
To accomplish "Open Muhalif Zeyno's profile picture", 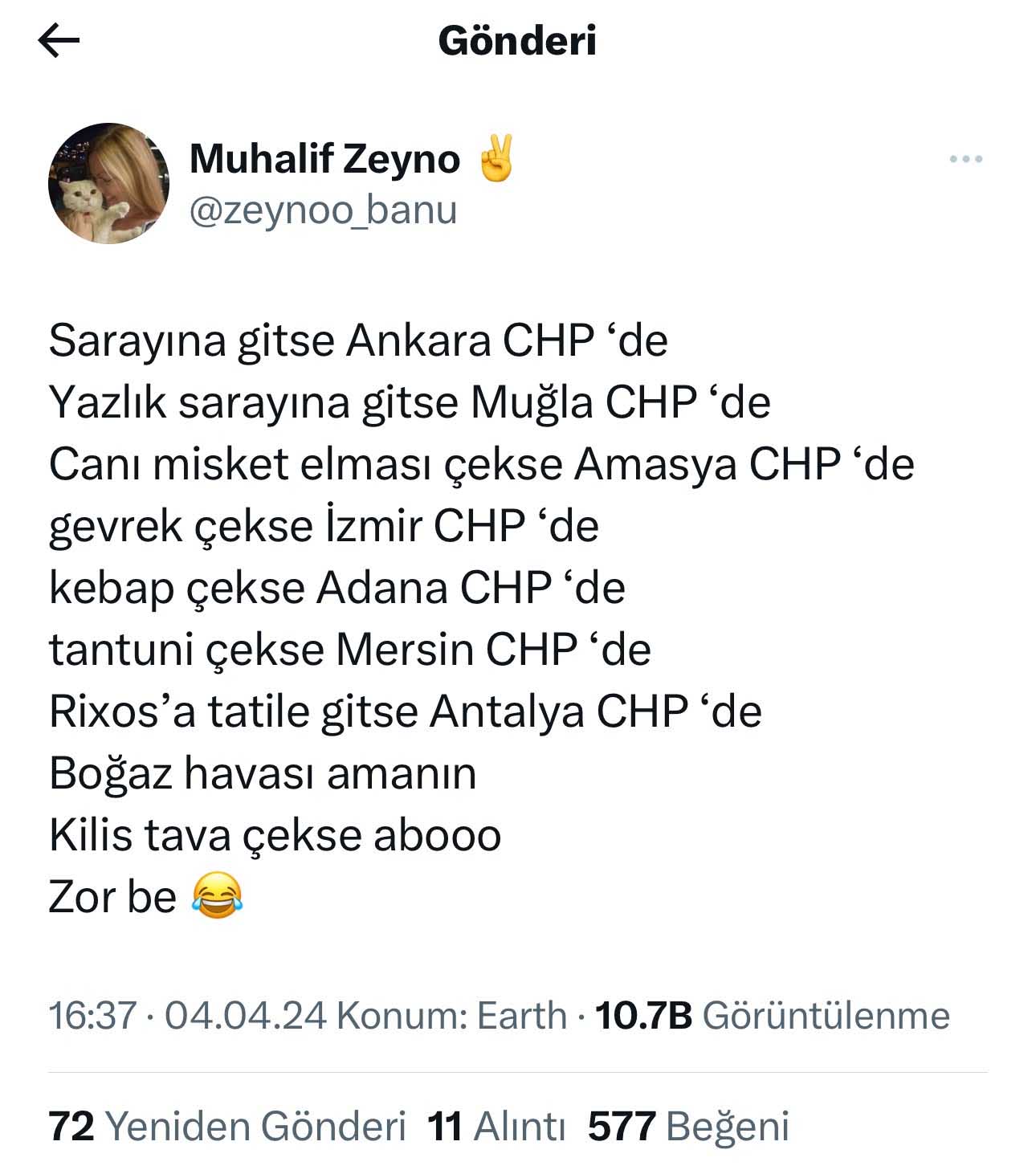I will 108,183.
